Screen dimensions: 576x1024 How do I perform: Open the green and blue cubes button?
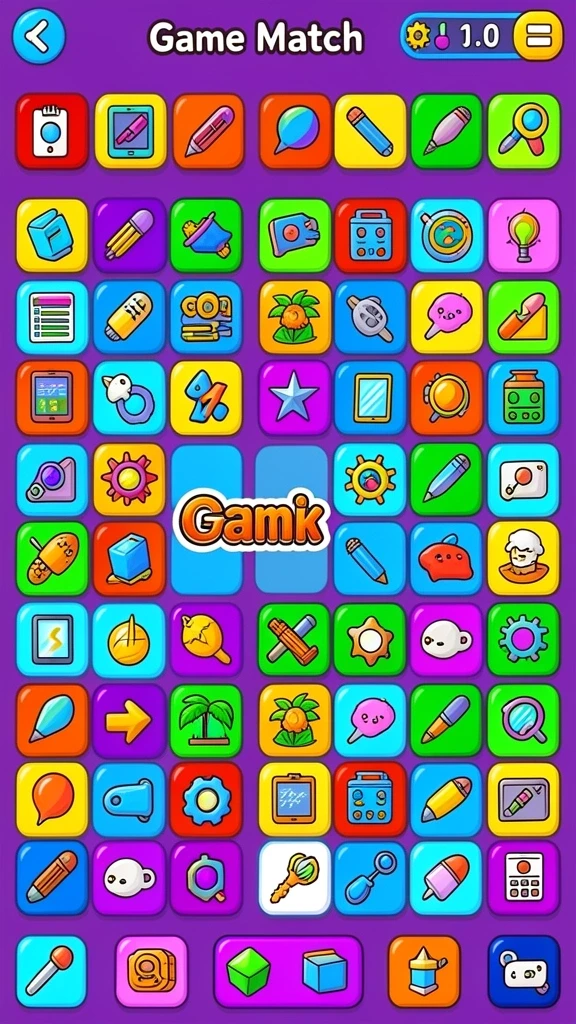(x=288, y=972)
